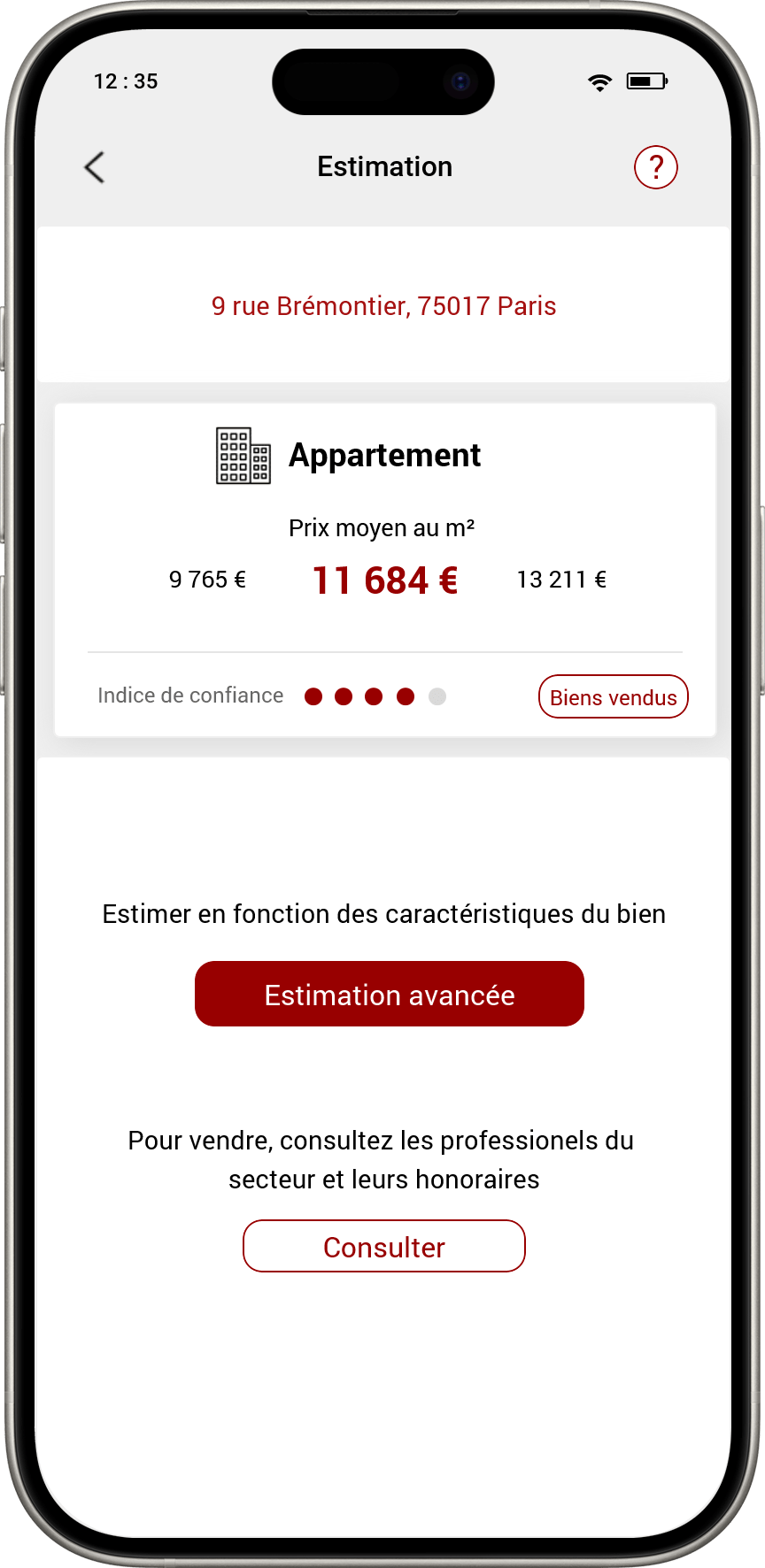The height and width of the screenshot is (1568, 765).
Task: Tap the battery indicator icon
Action: [x=647, y=81]
